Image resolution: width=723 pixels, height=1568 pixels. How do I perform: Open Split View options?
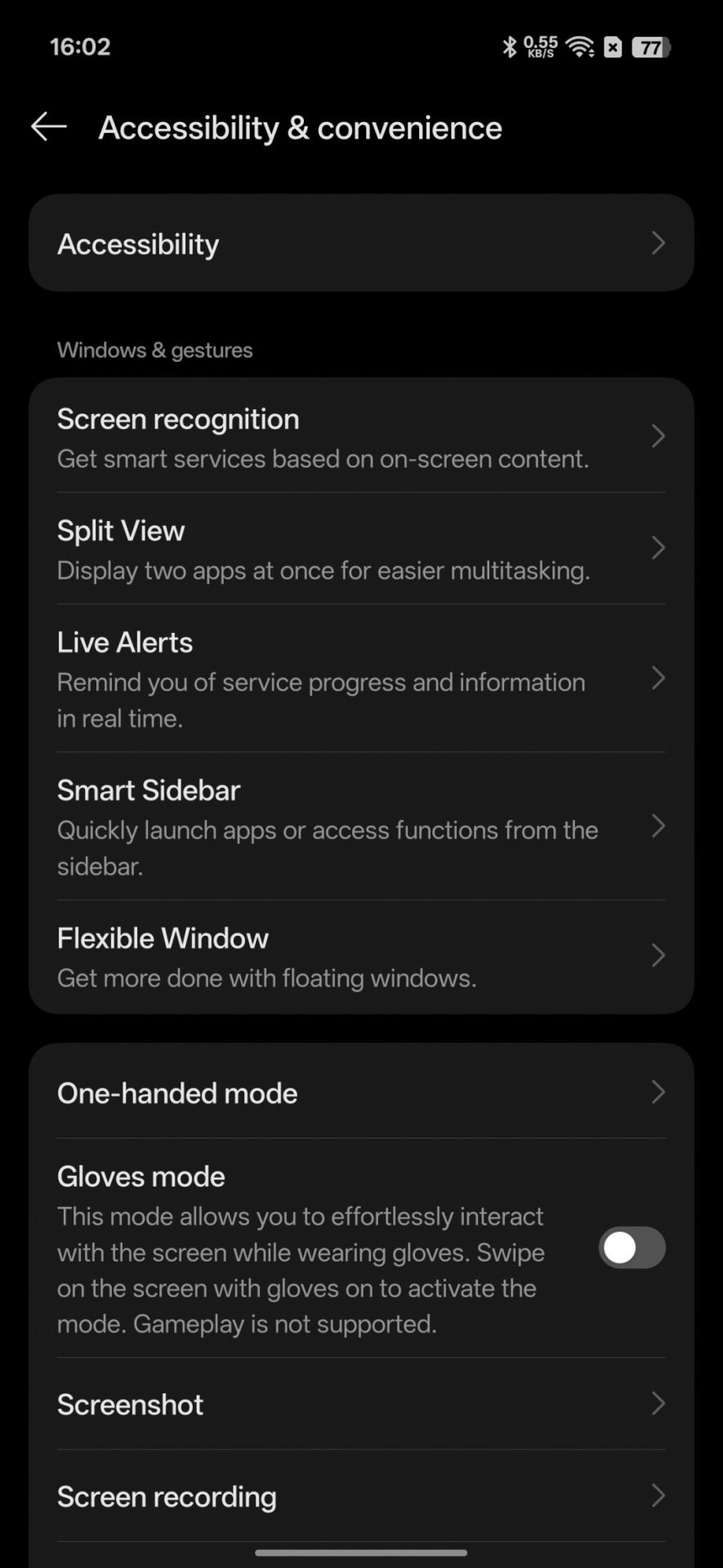pyautogui.click(x=361, y=549)
